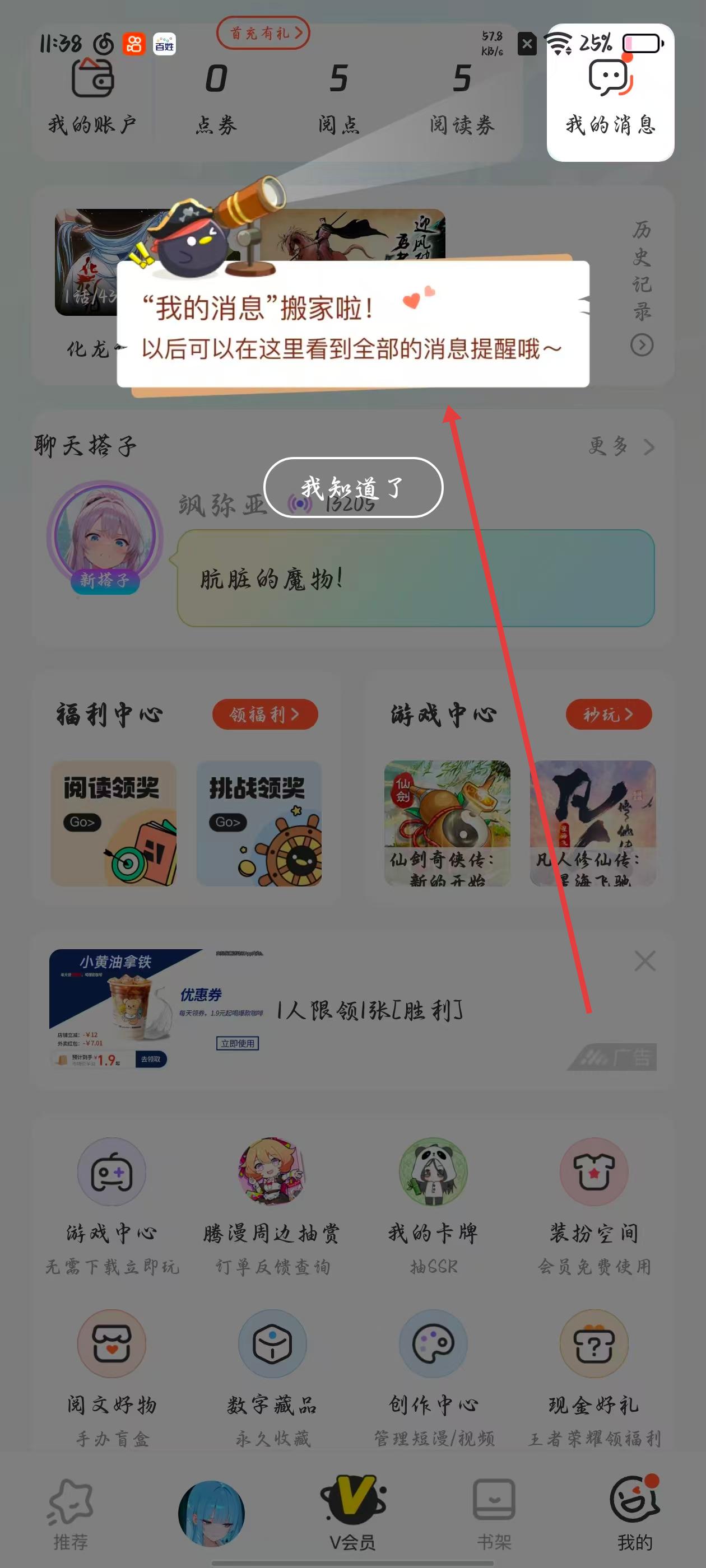Tap 秒玩 in 游戏中心

[608, 714]
